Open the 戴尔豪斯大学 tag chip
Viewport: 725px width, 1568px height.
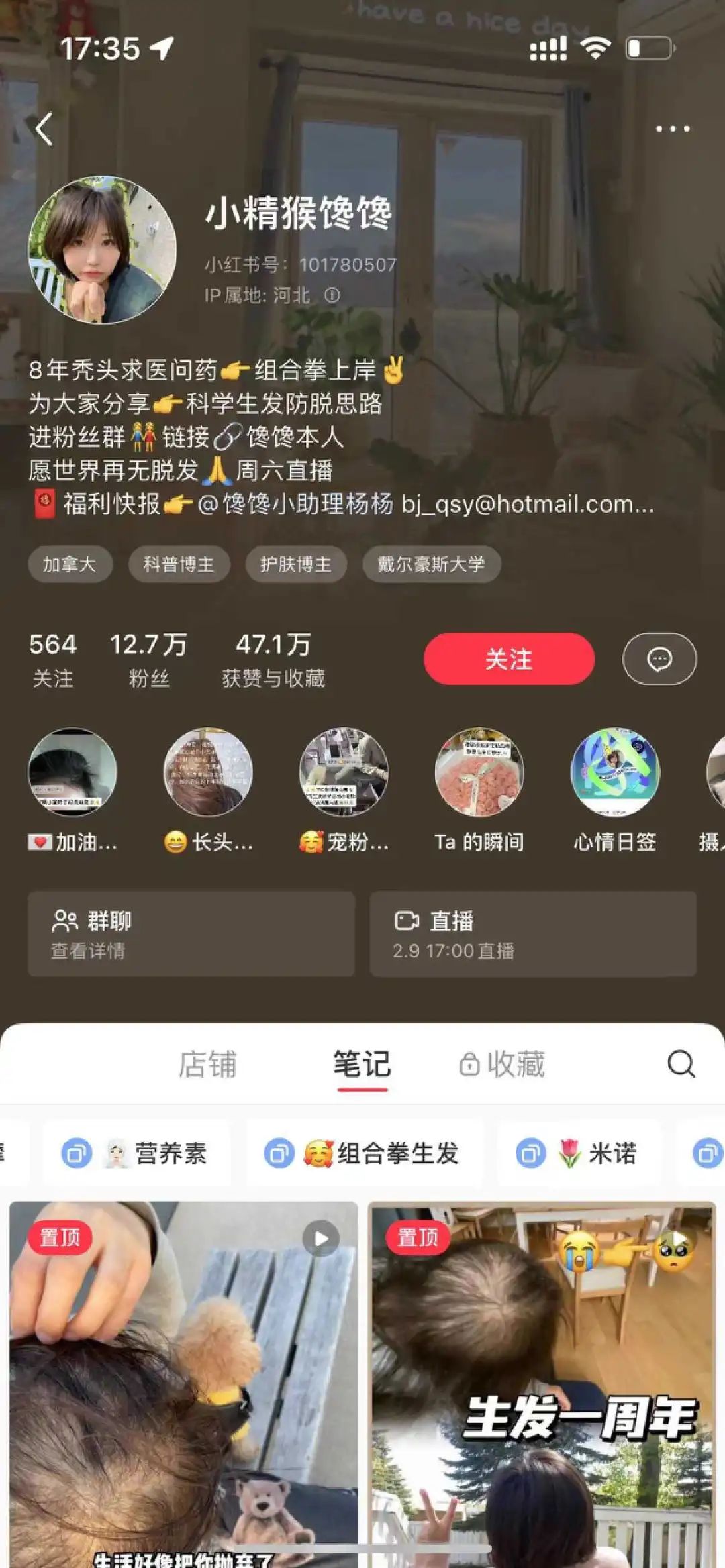point(431,564)
